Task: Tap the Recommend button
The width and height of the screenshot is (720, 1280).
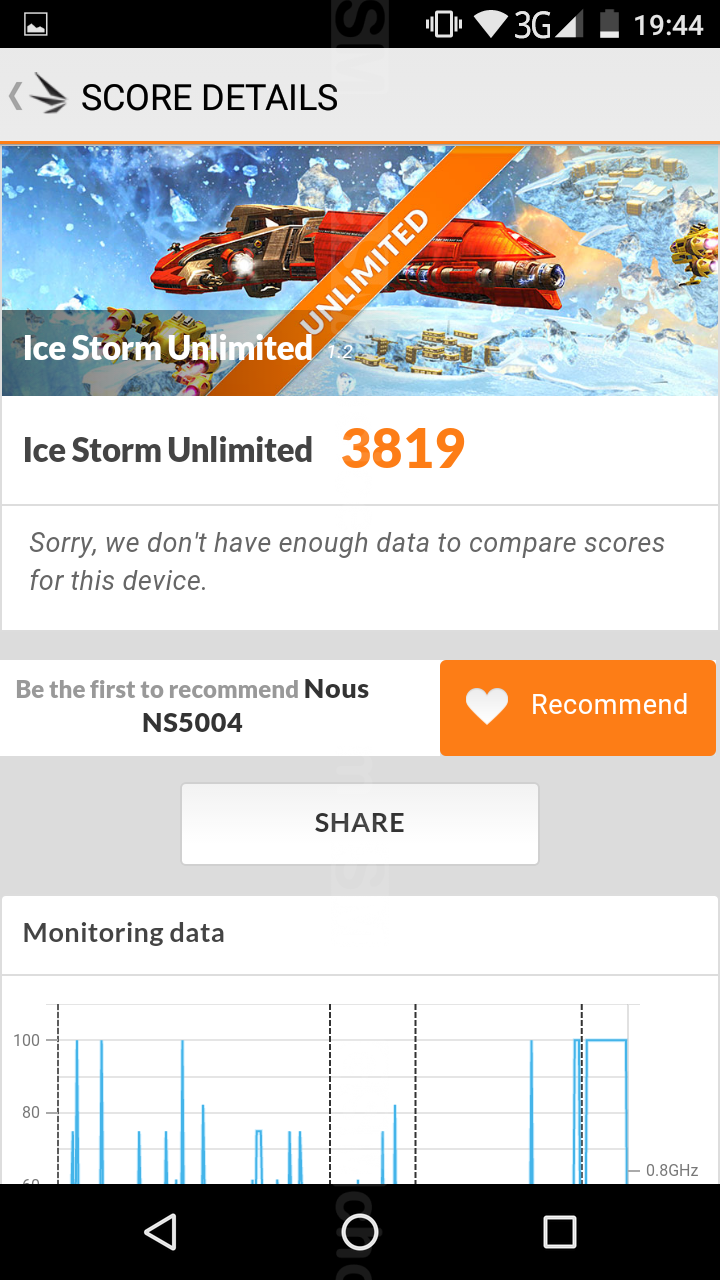Action: (578, 706)
